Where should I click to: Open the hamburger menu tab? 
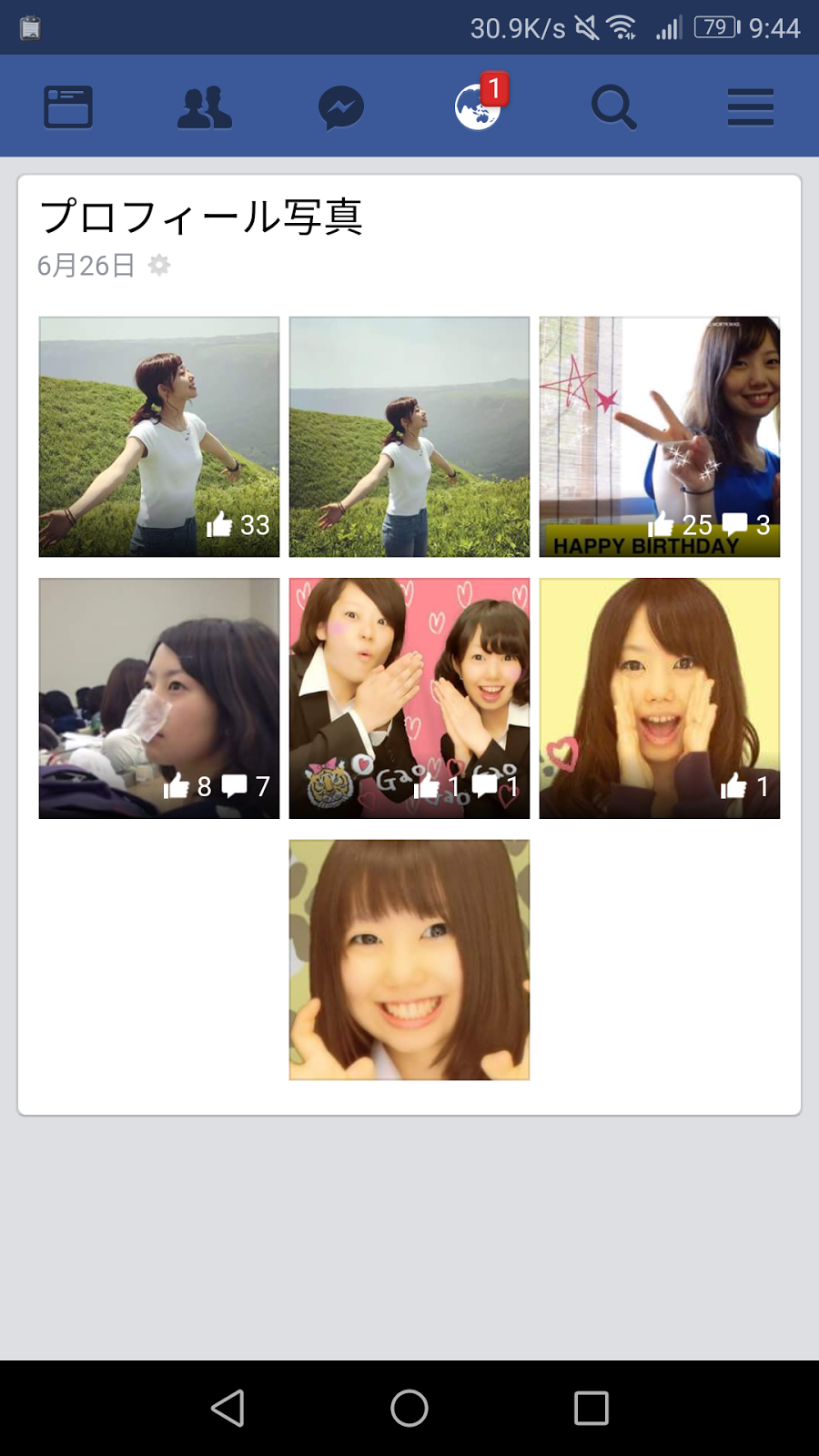point(751,107)
